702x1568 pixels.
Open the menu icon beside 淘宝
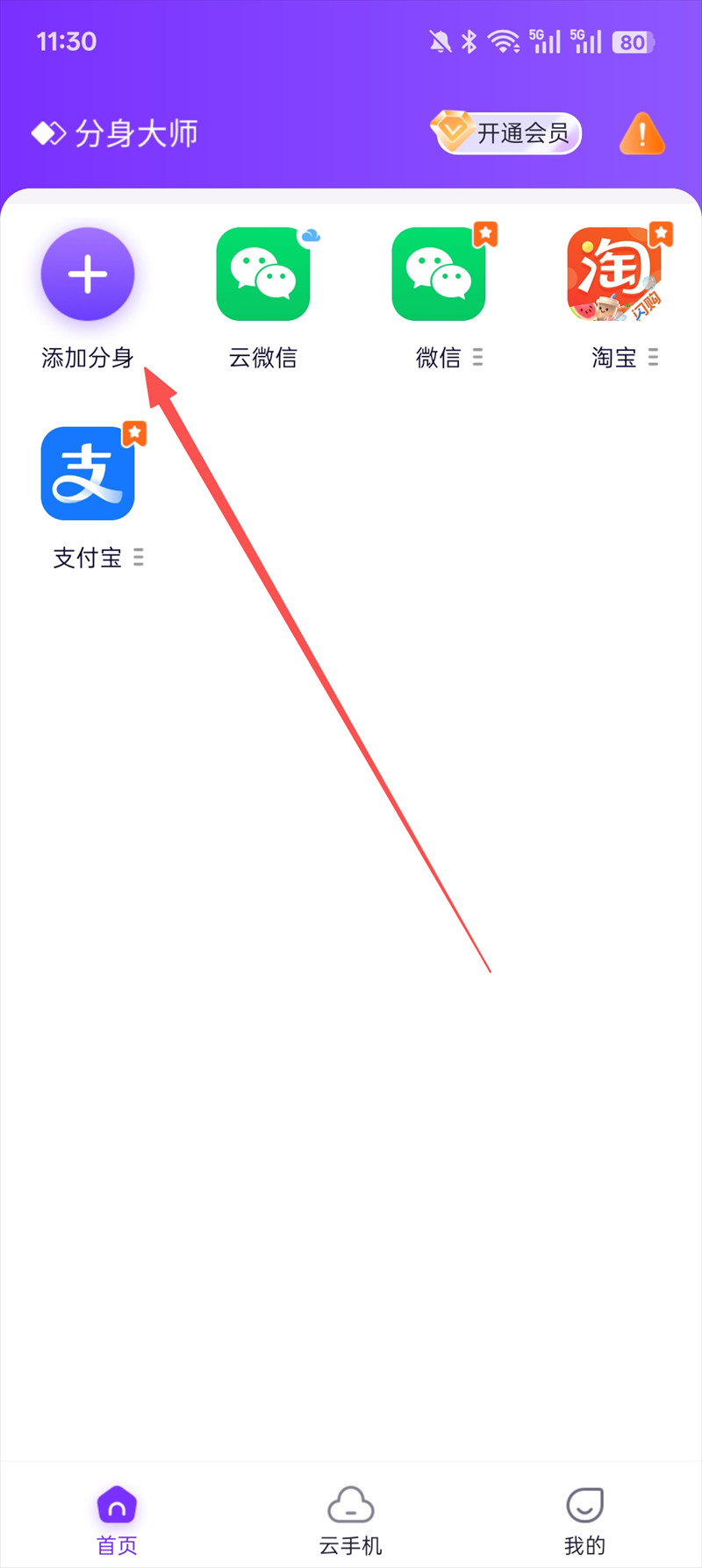point(653,357)
